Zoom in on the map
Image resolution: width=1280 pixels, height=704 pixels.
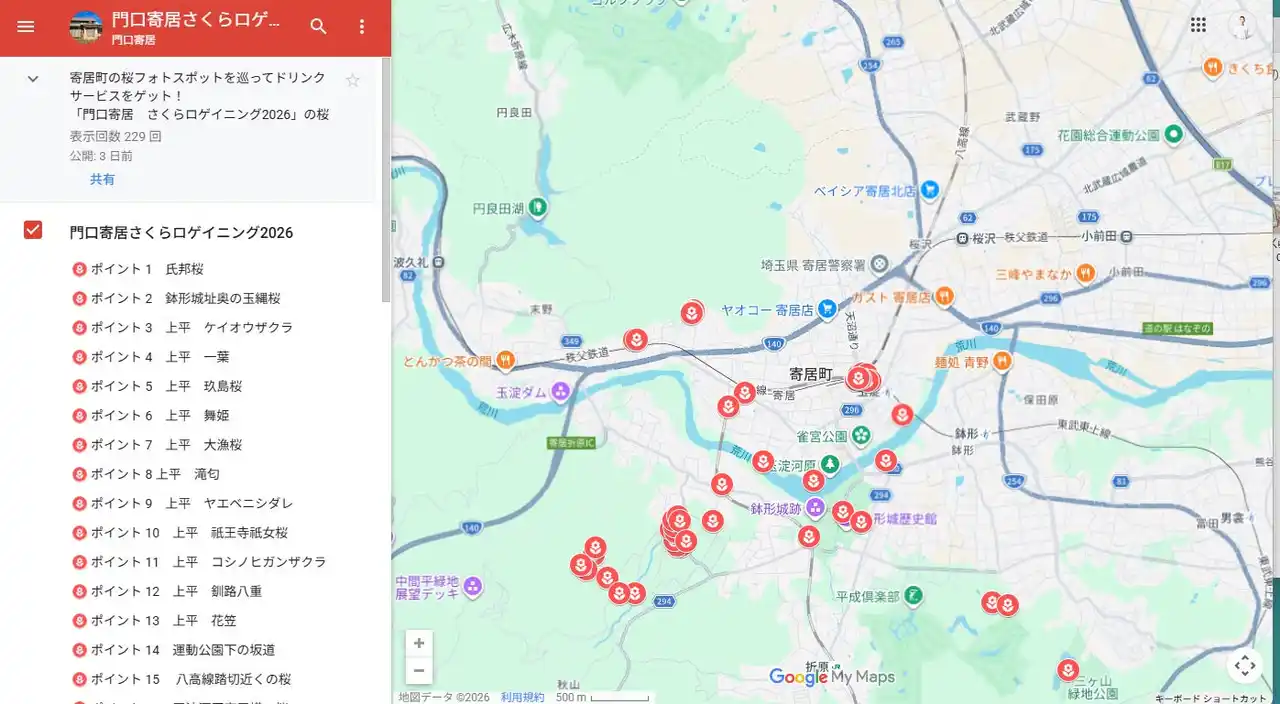[419, 643]
